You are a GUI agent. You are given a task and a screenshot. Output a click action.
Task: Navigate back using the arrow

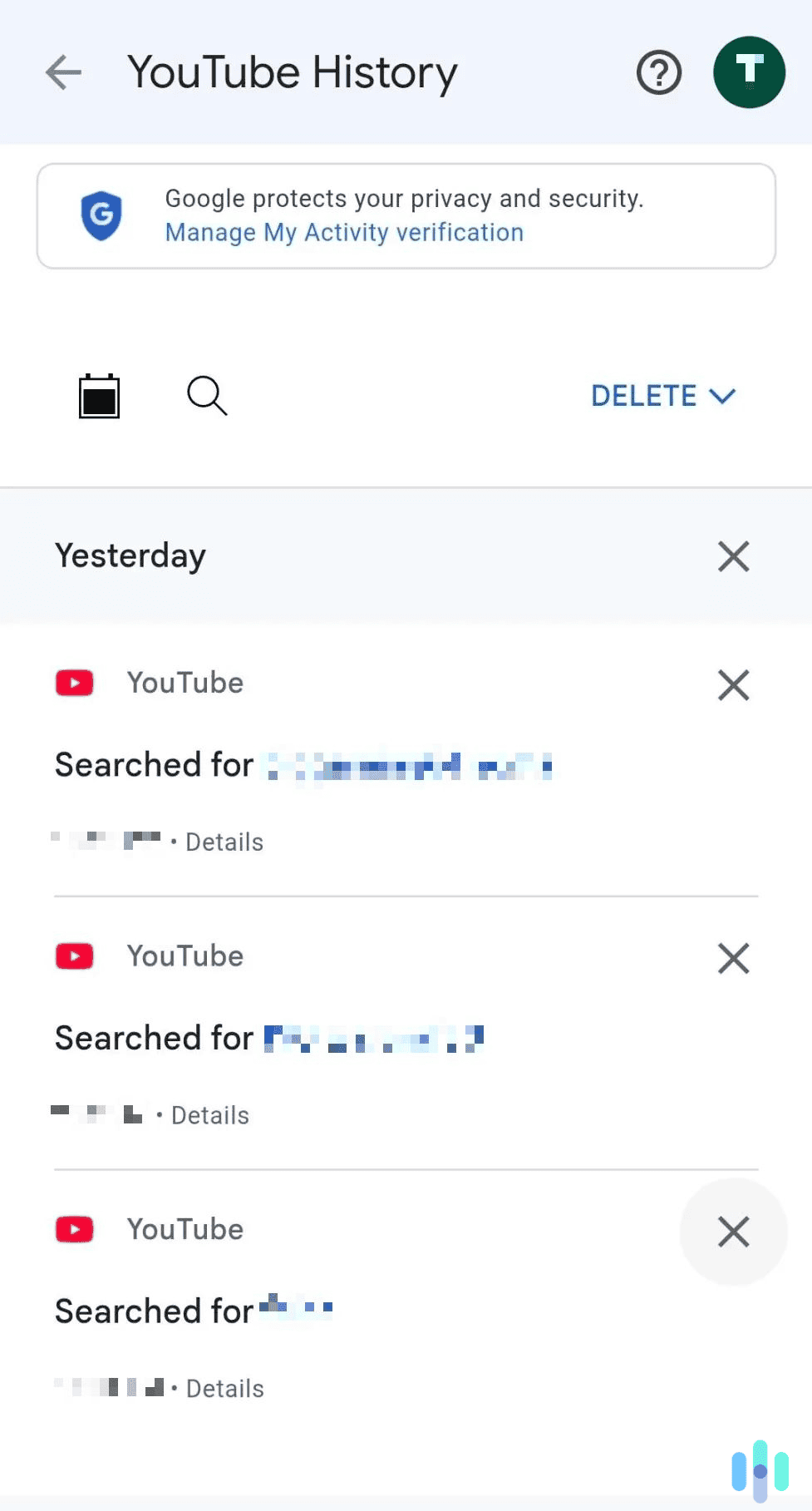(x=63, y=72)
